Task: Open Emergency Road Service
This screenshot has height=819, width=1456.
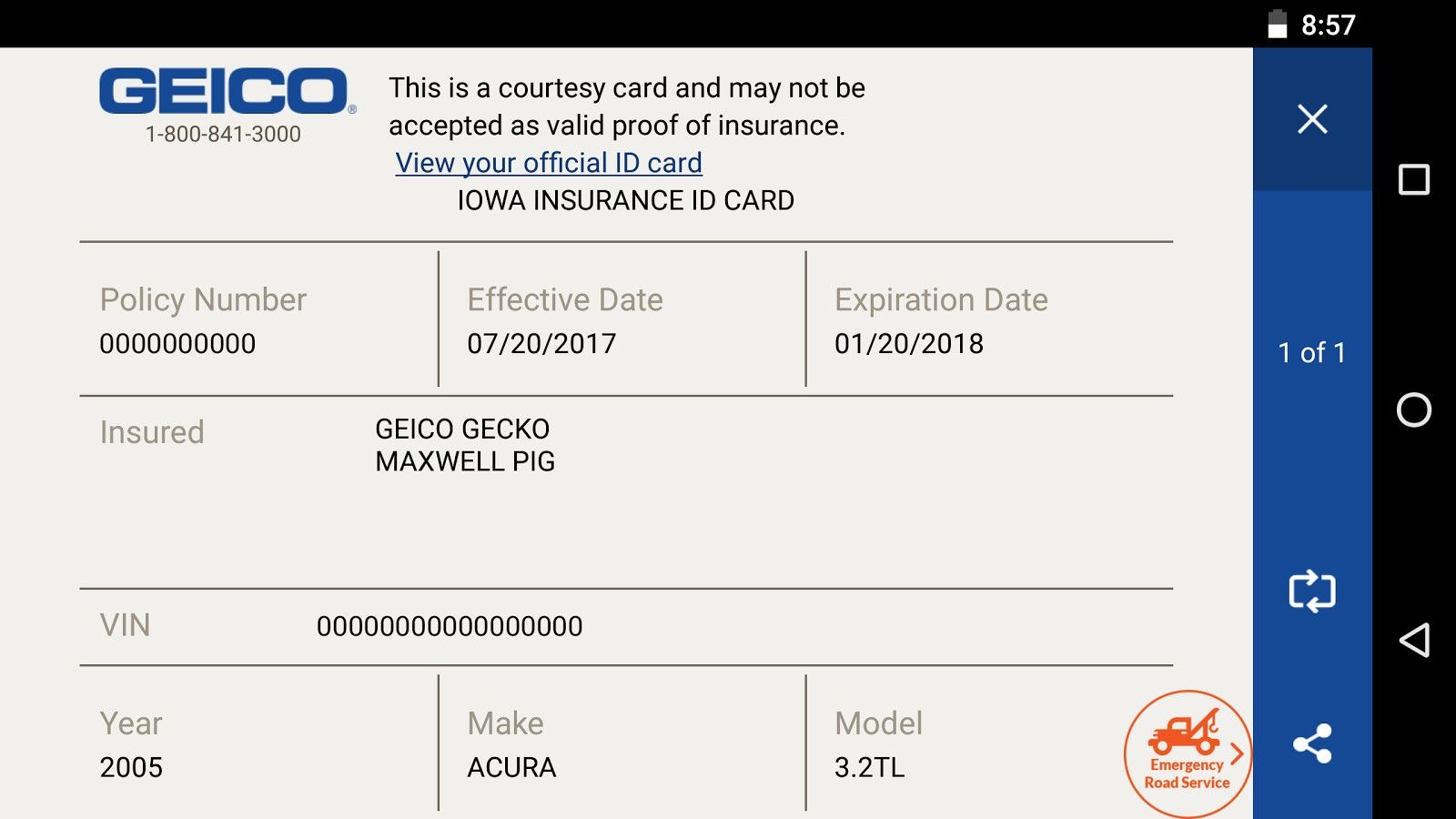Action: point(1187,753)
